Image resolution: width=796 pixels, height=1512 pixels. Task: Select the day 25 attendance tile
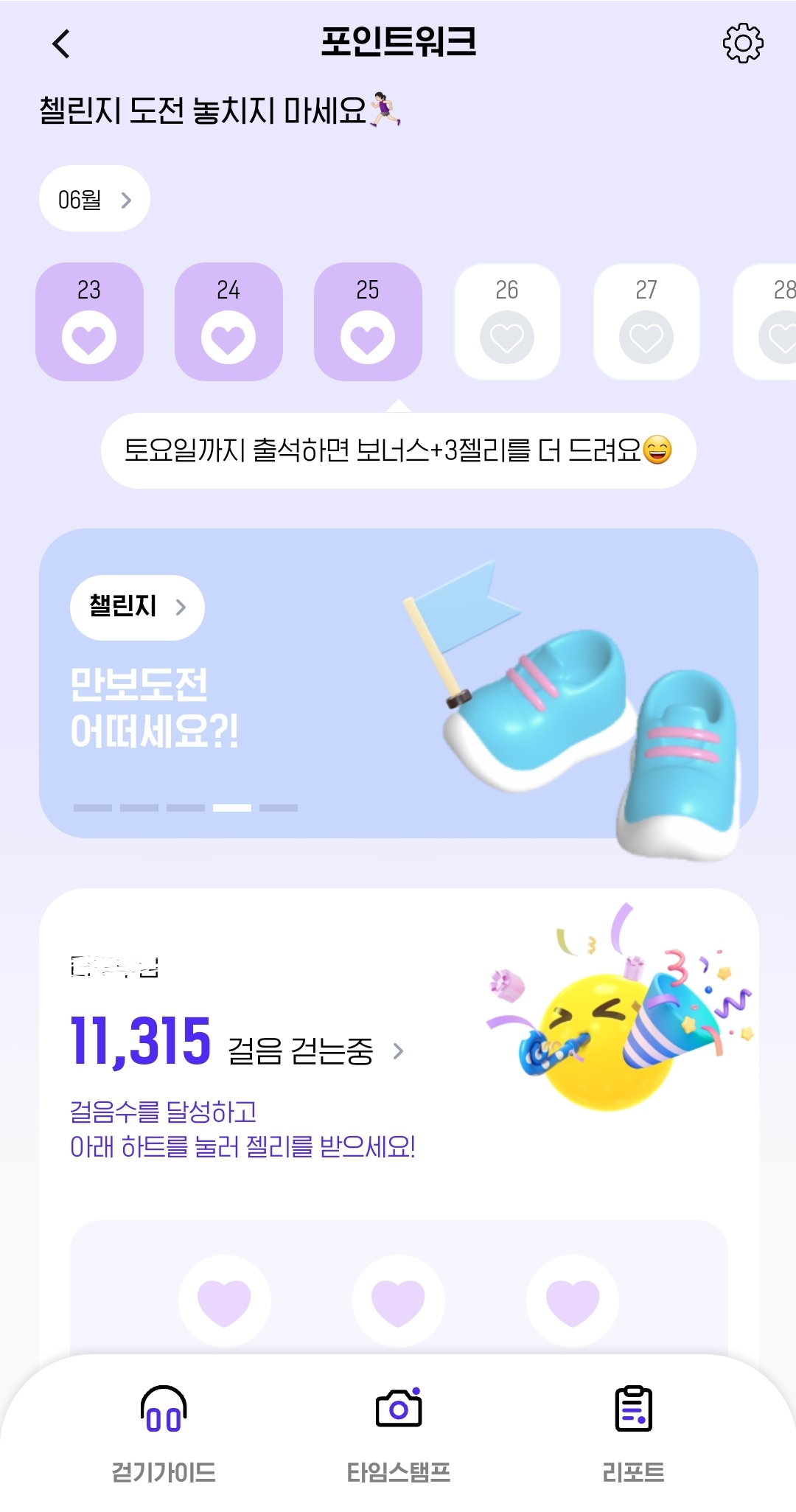(368, 321)
